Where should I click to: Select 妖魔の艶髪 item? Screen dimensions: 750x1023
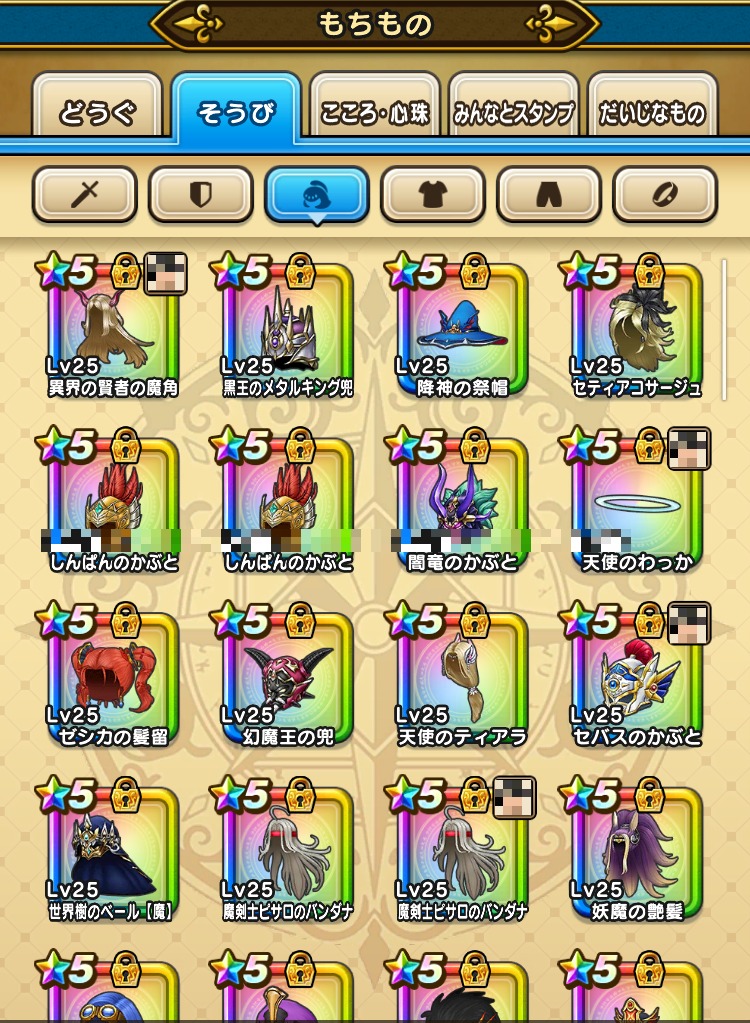coord(635,855)
